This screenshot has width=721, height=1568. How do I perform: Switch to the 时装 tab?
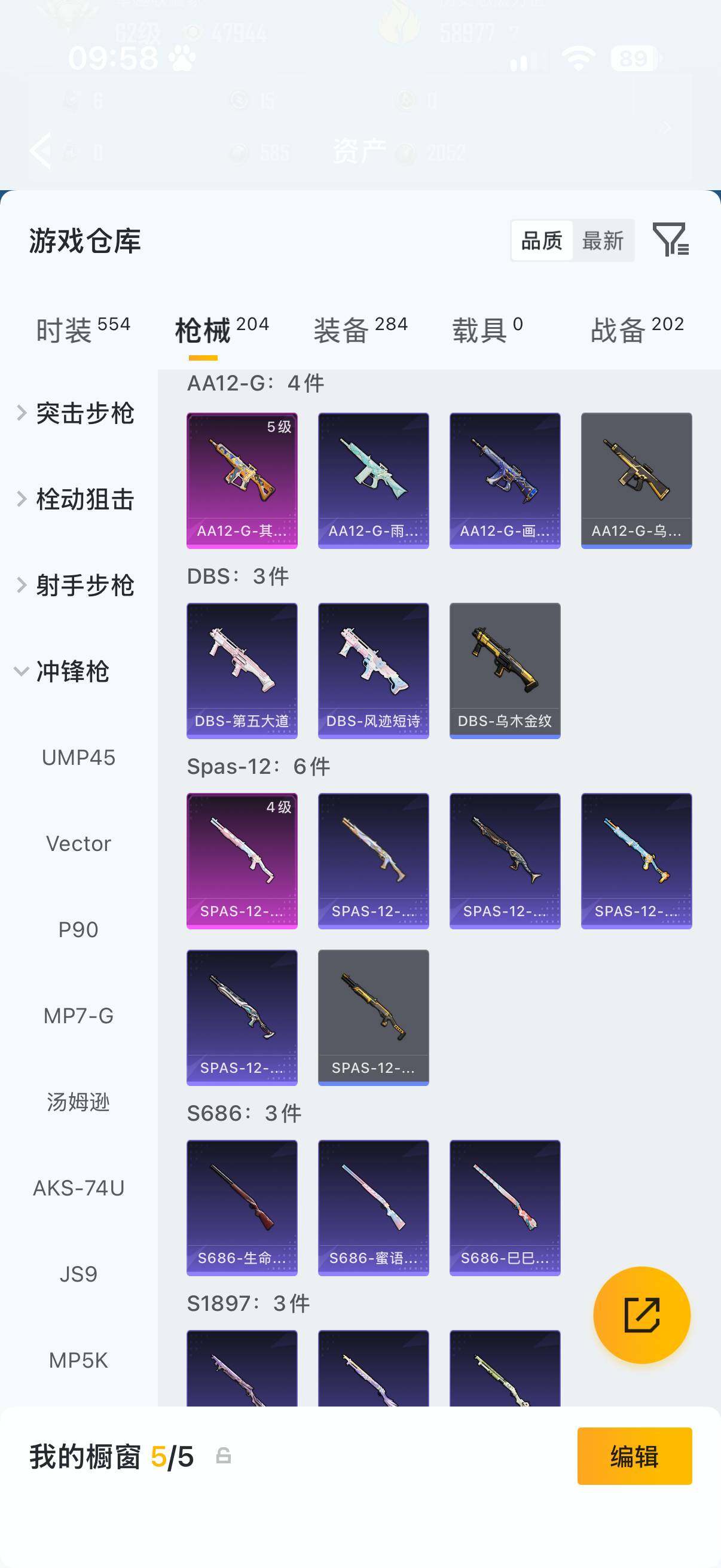(x=83, y=330)
